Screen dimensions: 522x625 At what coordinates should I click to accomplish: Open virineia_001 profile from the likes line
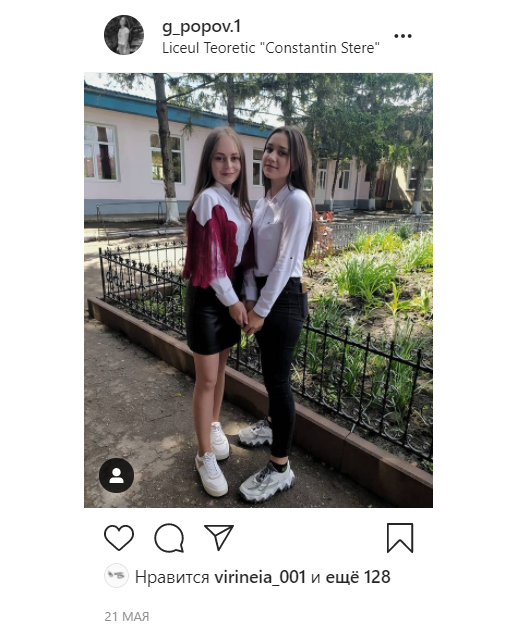260,577
